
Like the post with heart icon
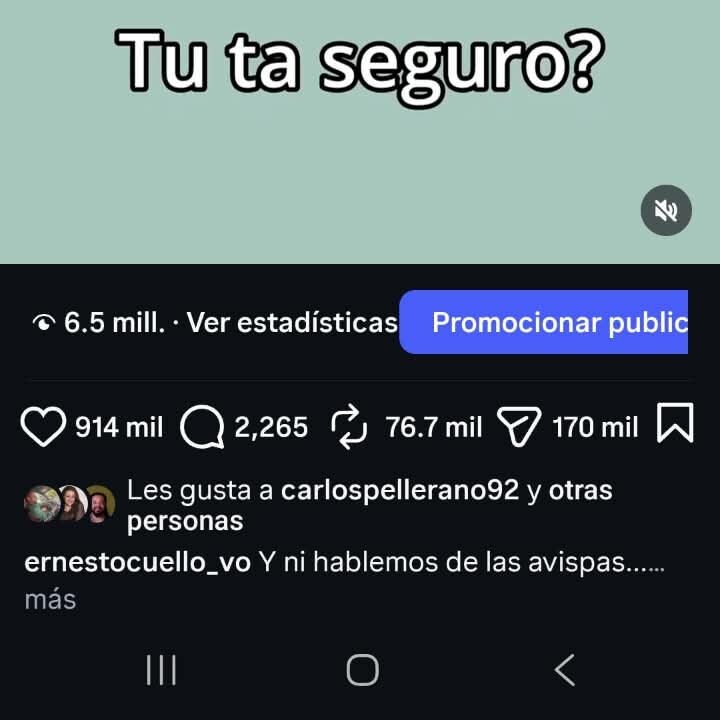[43, 427]
